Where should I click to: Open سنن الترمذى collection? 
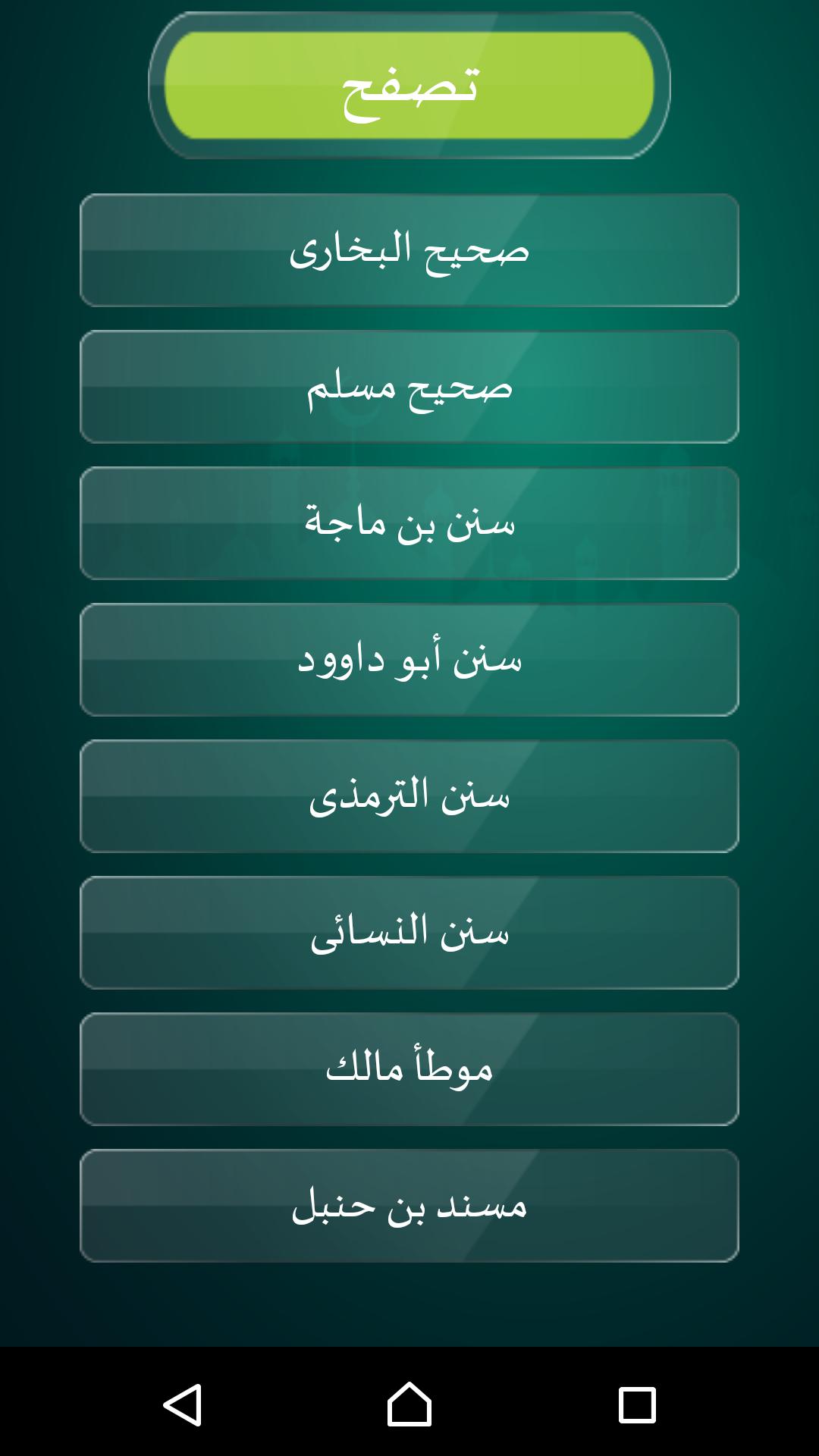[x=409, y=796]
